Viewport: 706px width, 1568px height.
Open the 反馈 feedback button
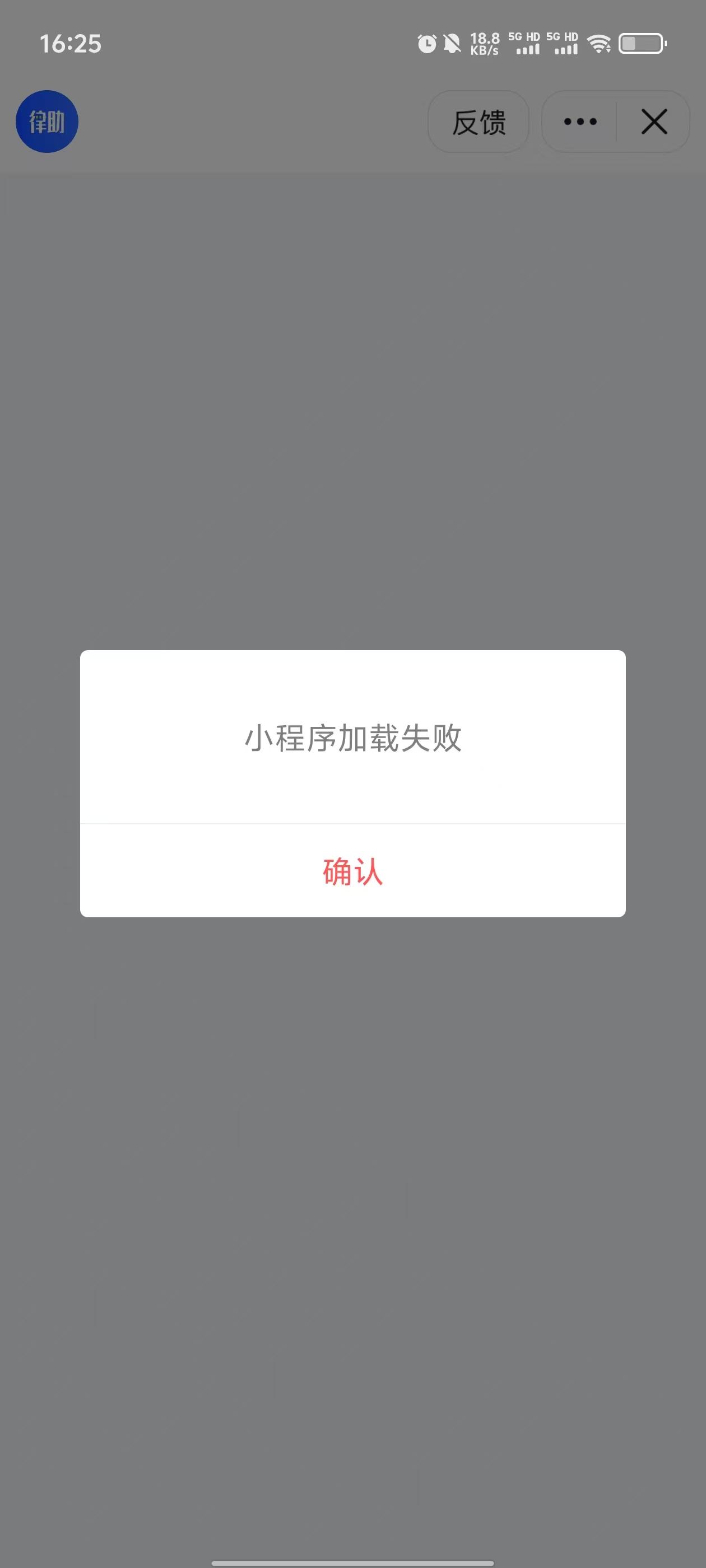click(478, 122)
